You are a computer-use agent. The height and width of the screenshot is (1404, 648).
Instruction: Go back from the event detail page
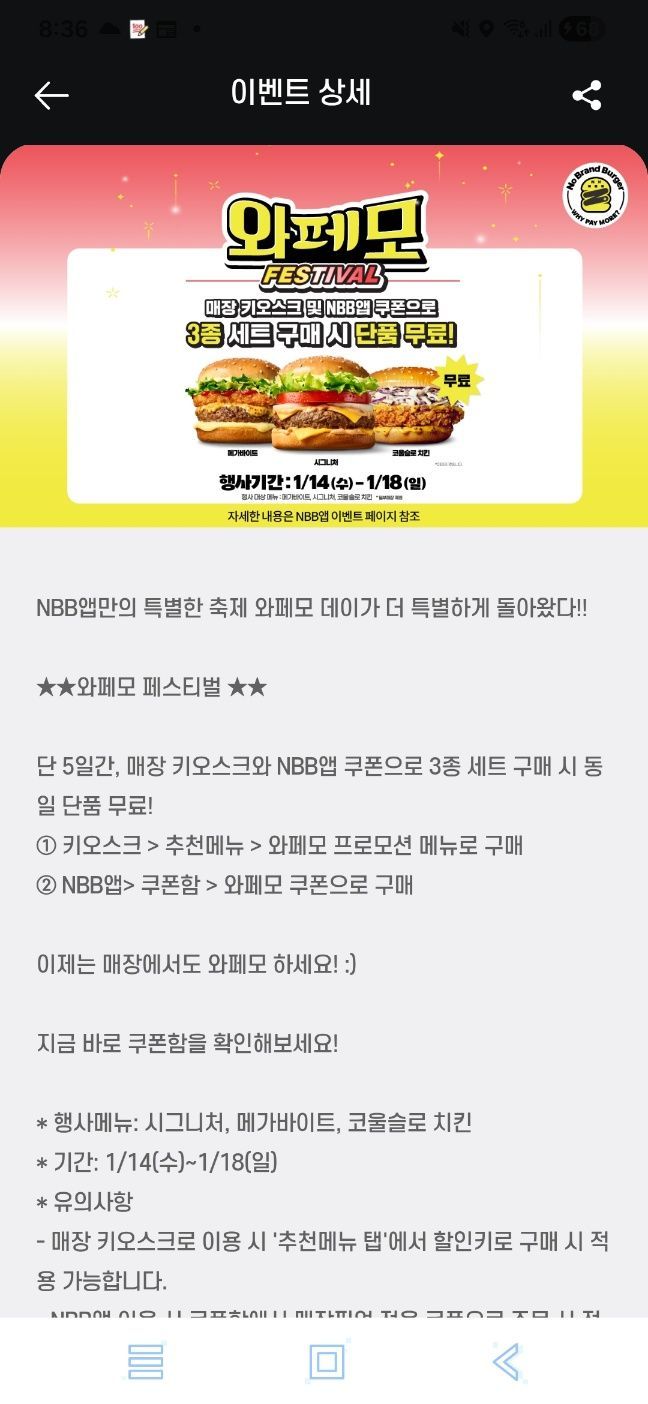[x=51, y=95]
